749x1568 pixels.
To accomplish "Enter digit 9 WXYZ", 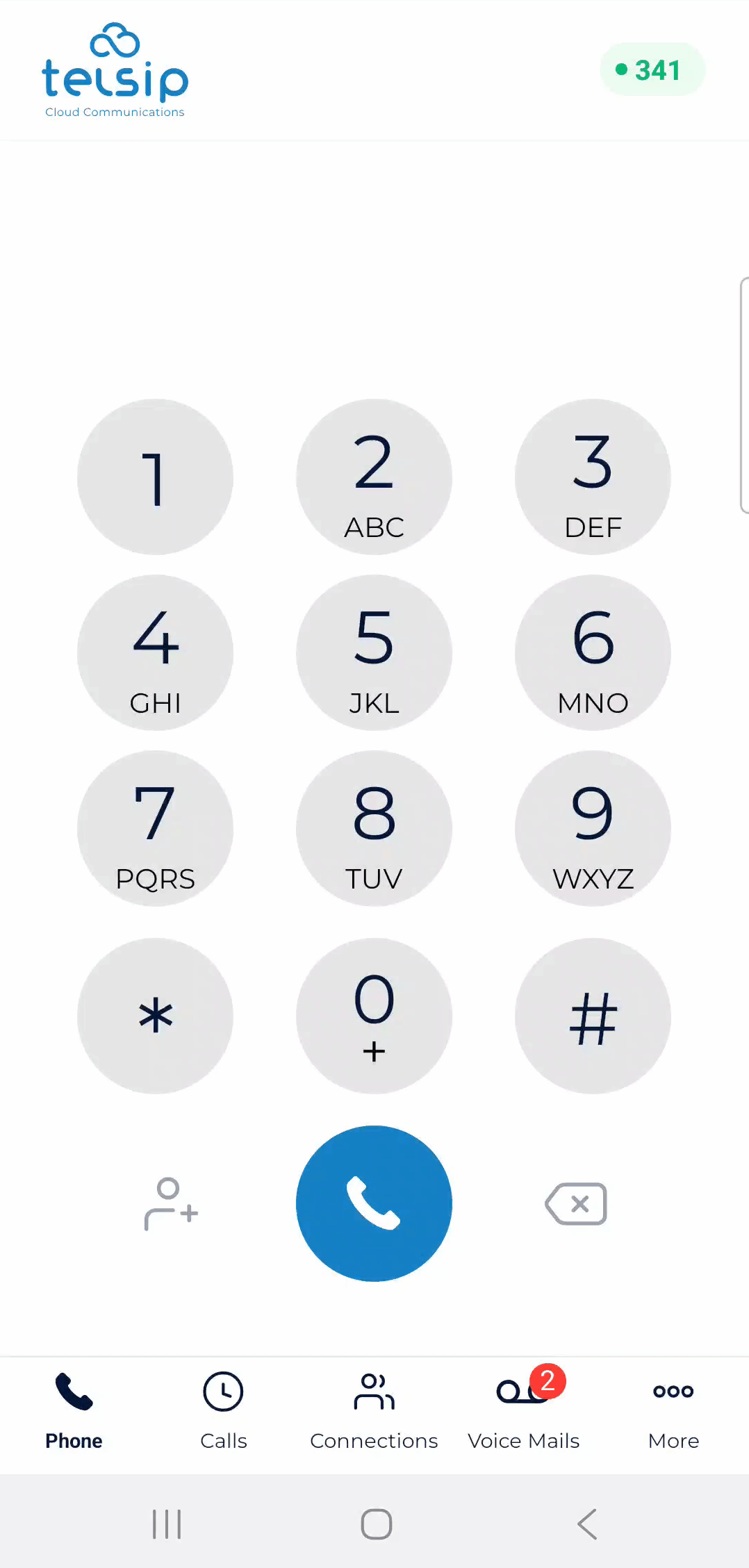I will tap(593, 828).
